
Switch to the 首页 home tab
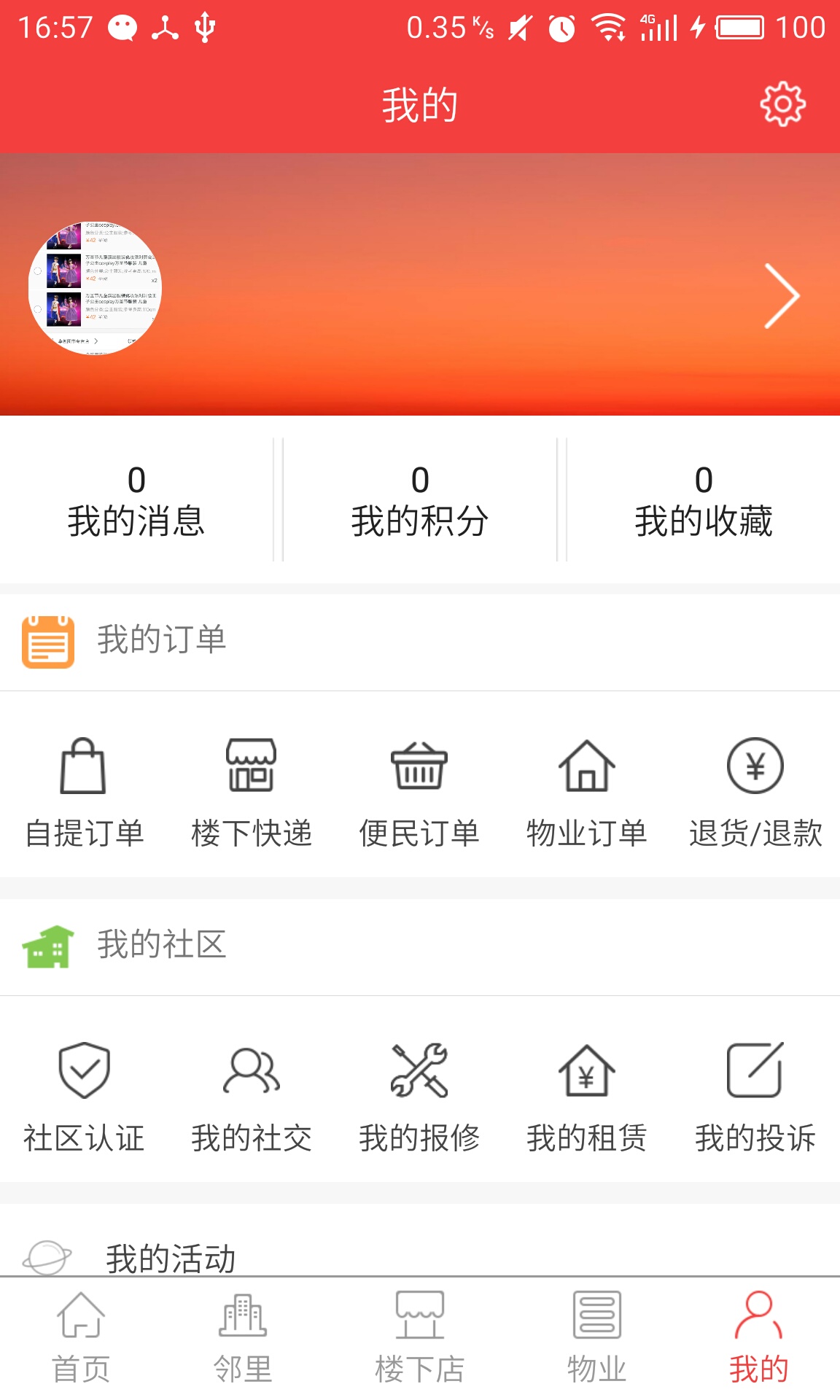81,1337
